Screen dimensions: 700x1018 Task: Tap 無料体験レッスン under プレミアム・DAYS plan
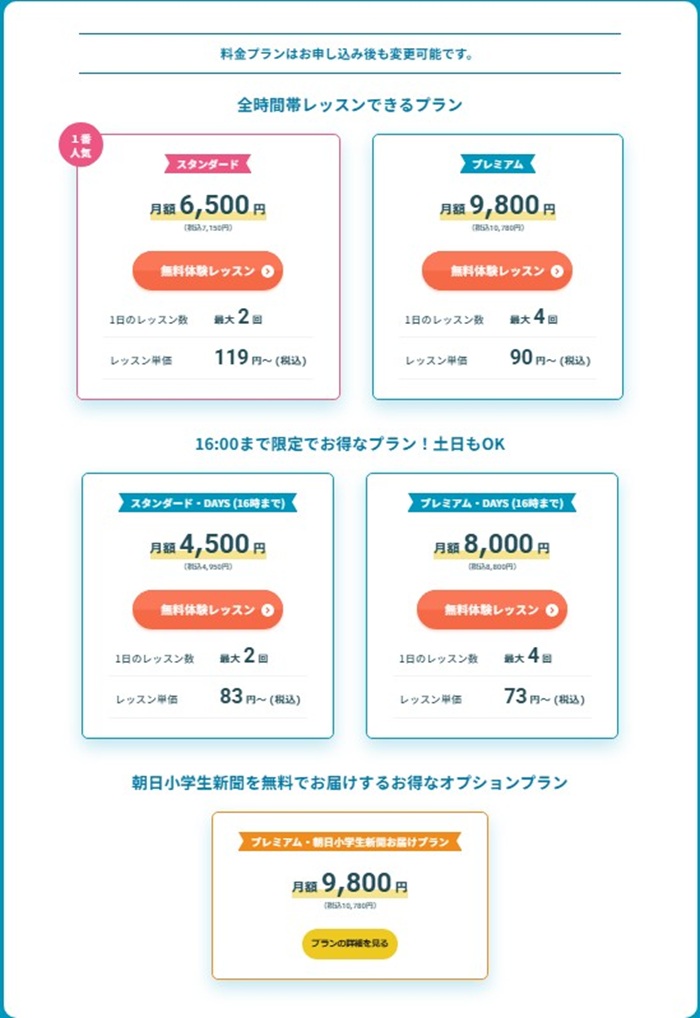click(x=492, y=609)
